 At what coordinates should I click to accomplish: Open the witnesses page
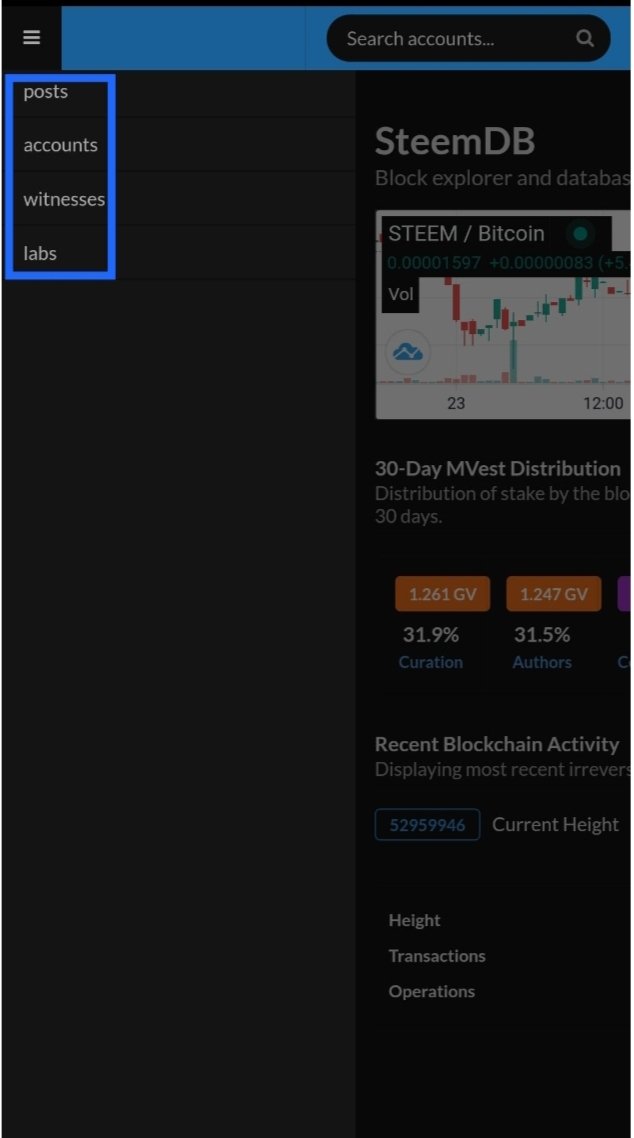pos(64,199)
